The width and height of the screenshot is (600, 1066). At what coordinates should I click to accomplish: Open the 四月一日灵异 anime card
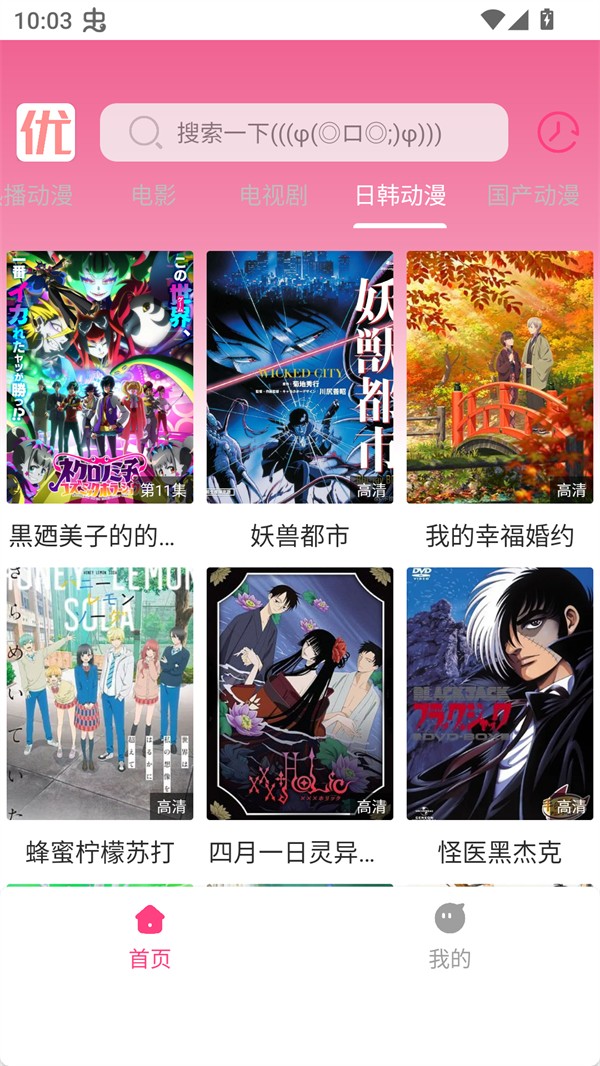300,694
